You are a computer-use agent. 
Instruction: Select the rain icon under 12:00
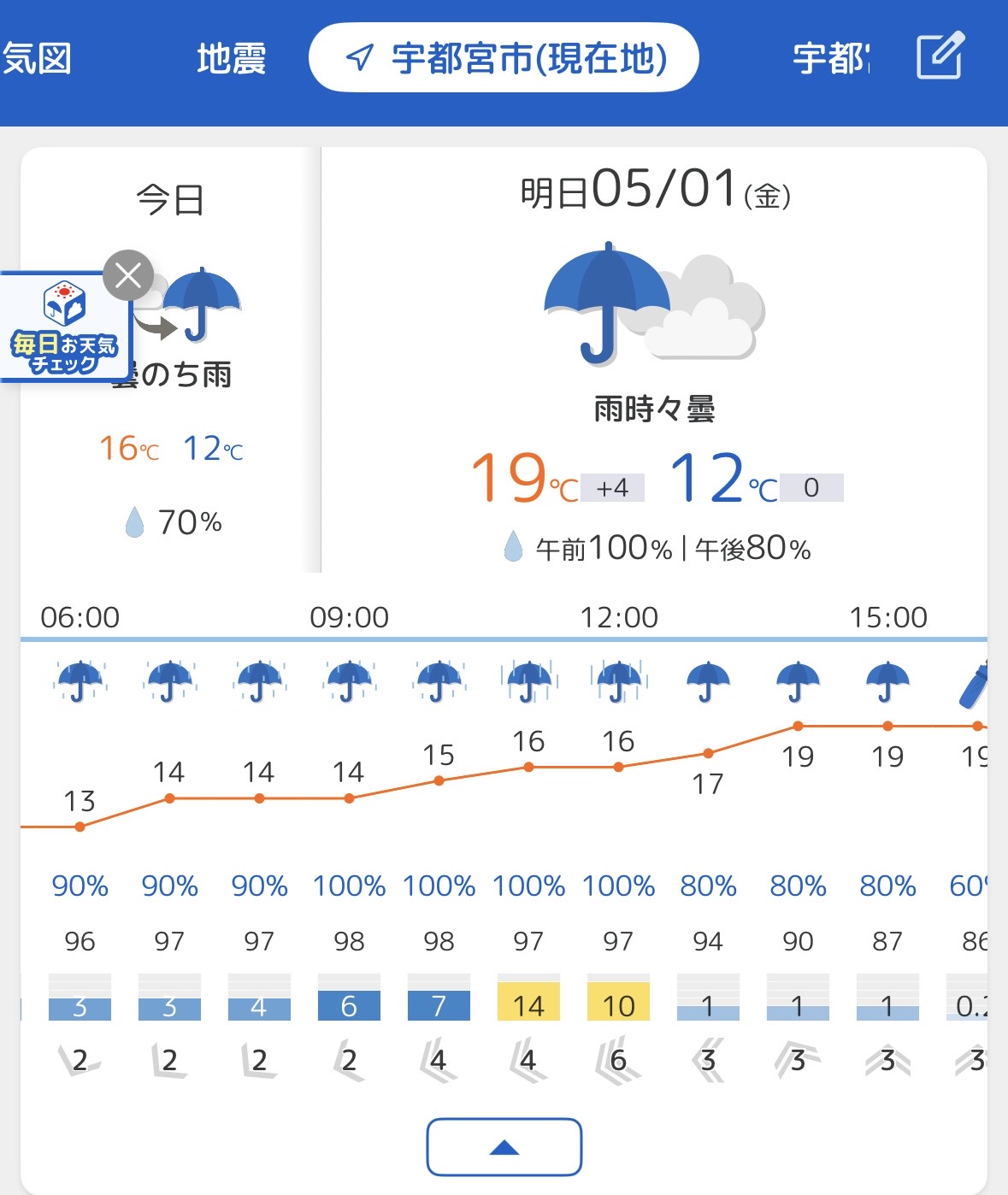pyautogui.click(x=618, y=684)
